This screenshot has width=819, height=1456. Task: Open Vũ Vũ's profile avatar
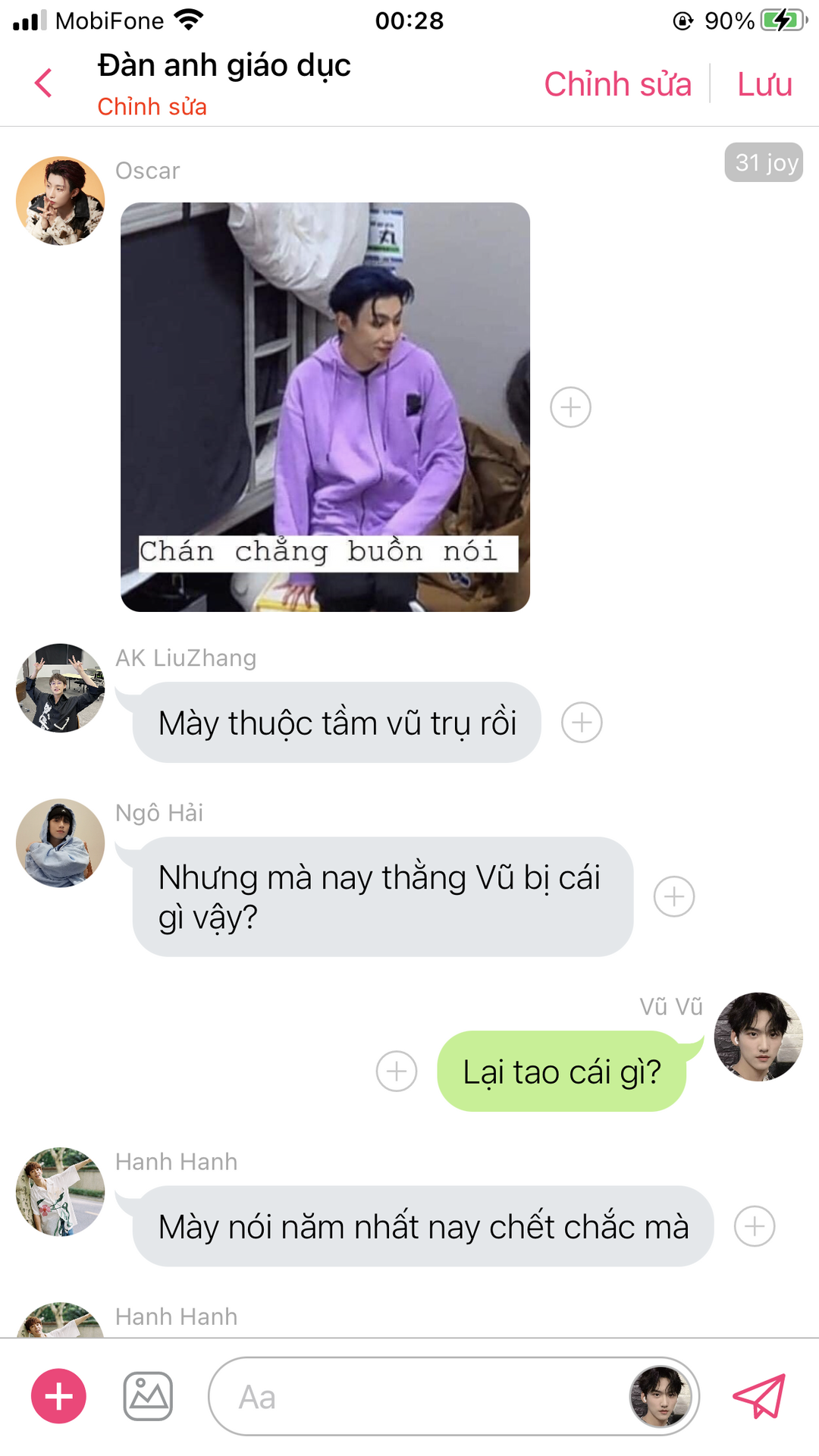click(x=758, y=1037)
